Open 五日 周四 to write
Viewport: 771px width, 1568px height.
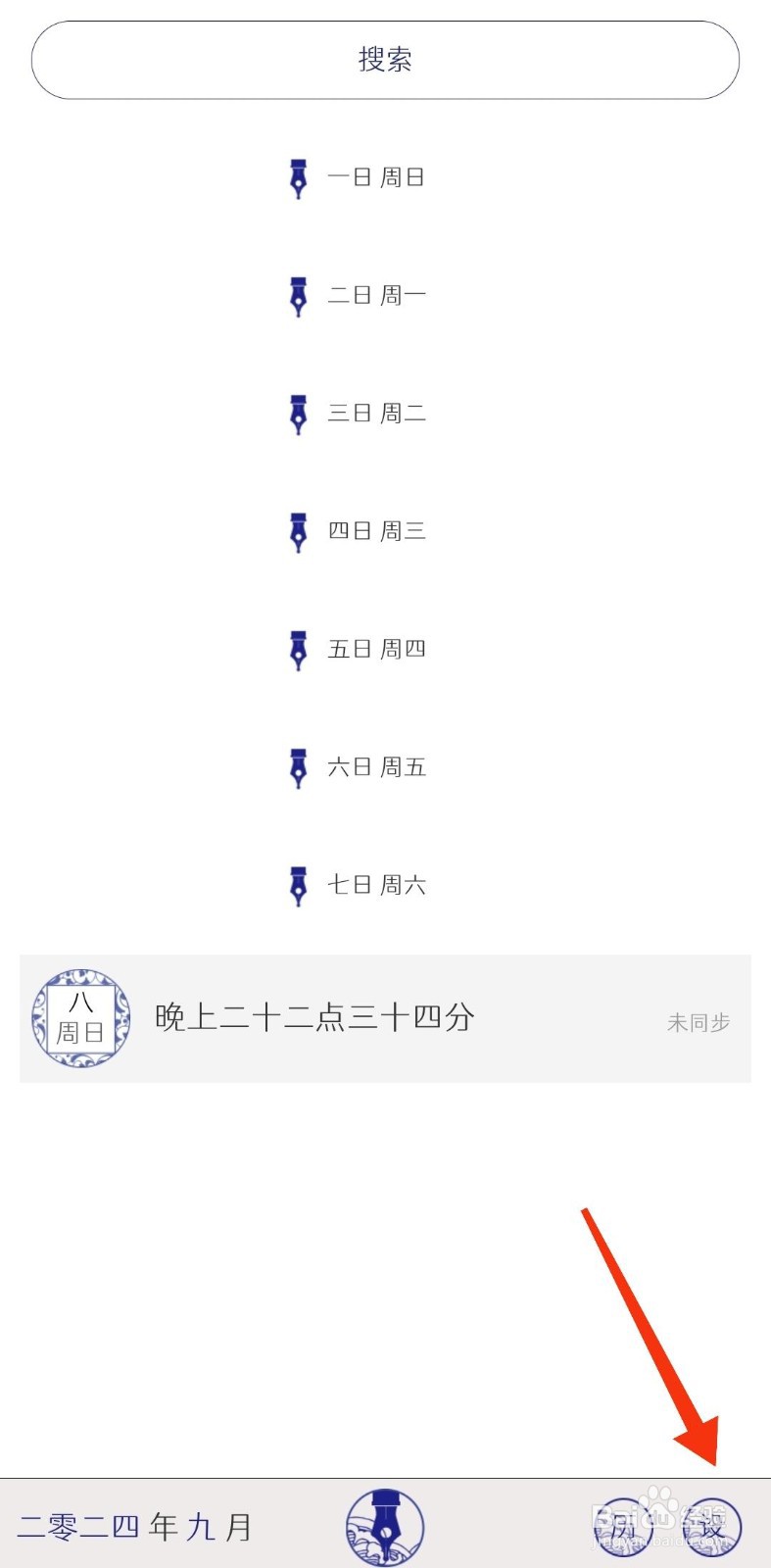[359, 649]
